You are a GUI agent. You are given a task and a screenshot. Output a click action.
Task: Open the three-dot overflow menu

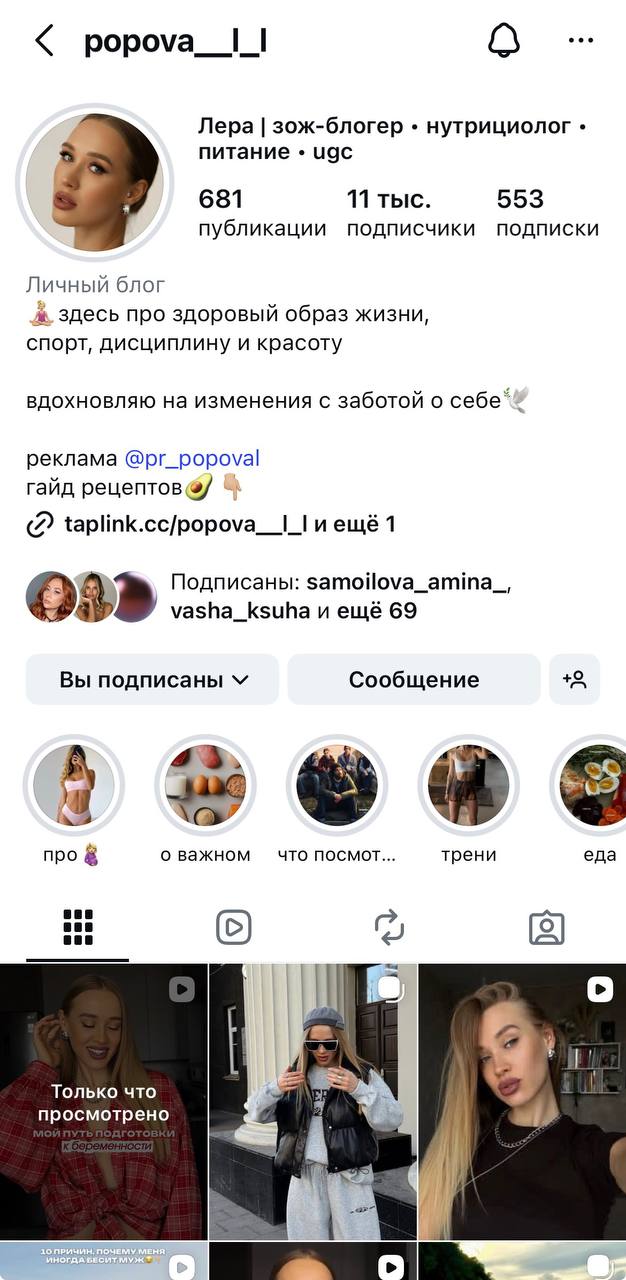pos(581,41)
